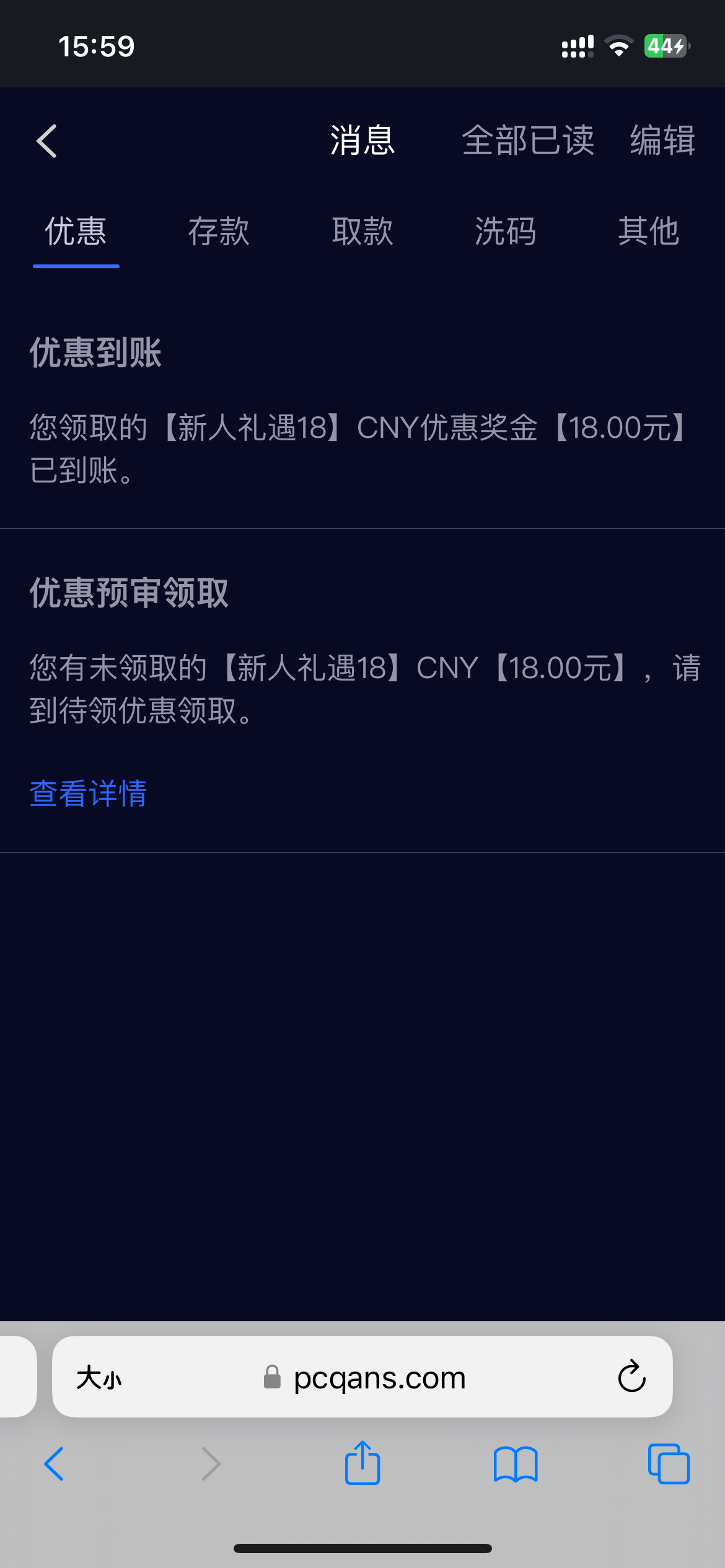
Task: Share this page from Safari toolbar
Action: pos(362,1463)
